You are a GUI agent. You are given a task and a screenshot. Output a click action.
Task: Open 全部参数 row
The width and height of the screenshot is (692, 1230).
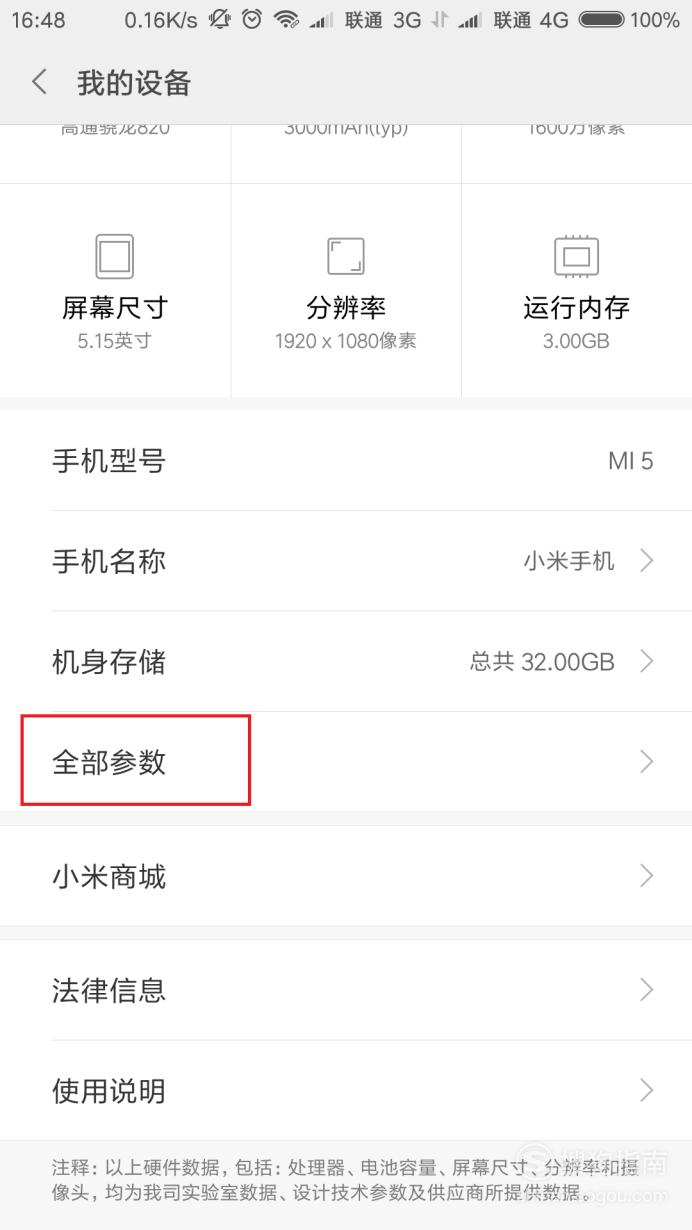pyautogui.click(x=346, y=762)
